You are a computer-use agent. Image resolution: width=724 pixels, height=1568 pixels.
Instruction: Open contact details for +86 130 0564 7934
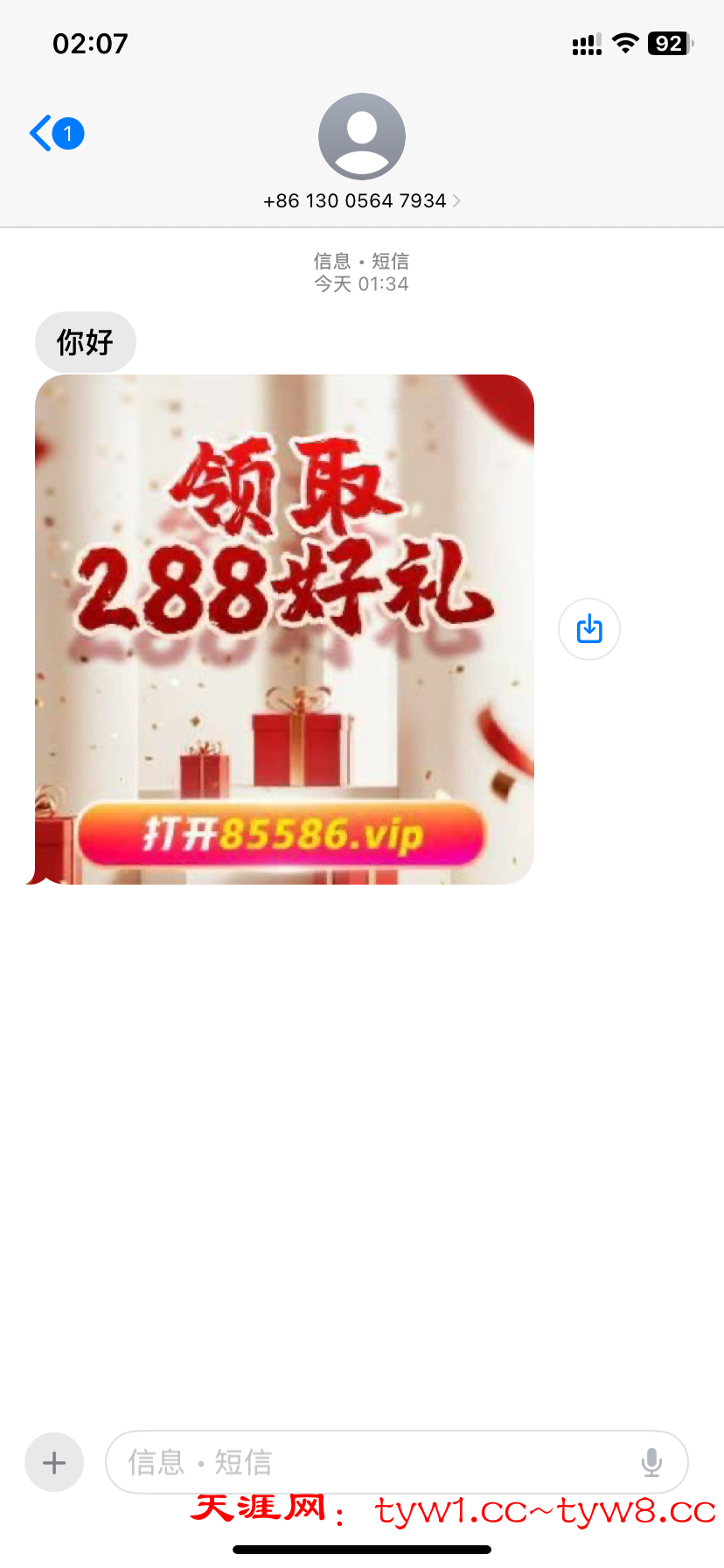tap(361, 200)
